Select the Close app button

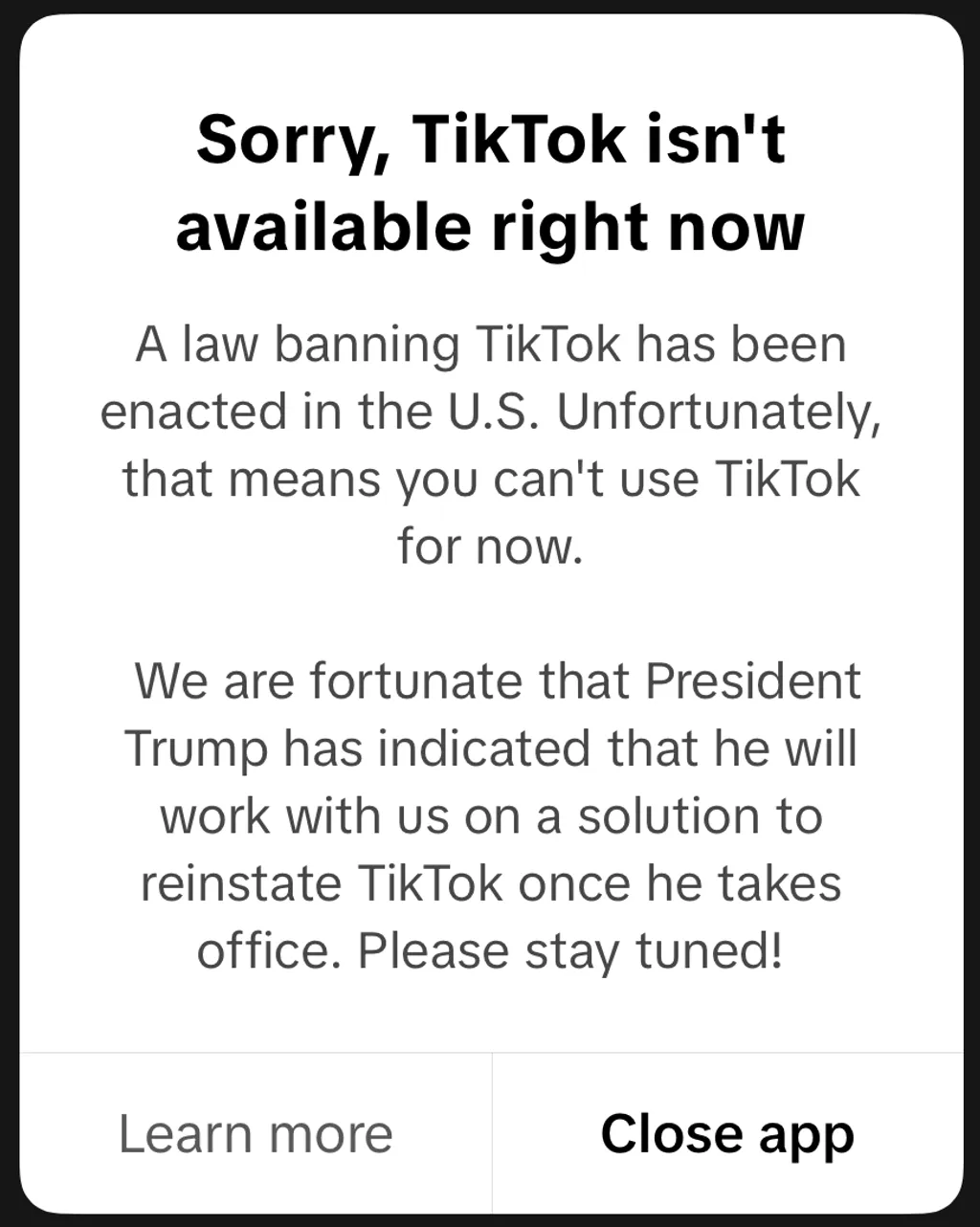(726, 1134)
